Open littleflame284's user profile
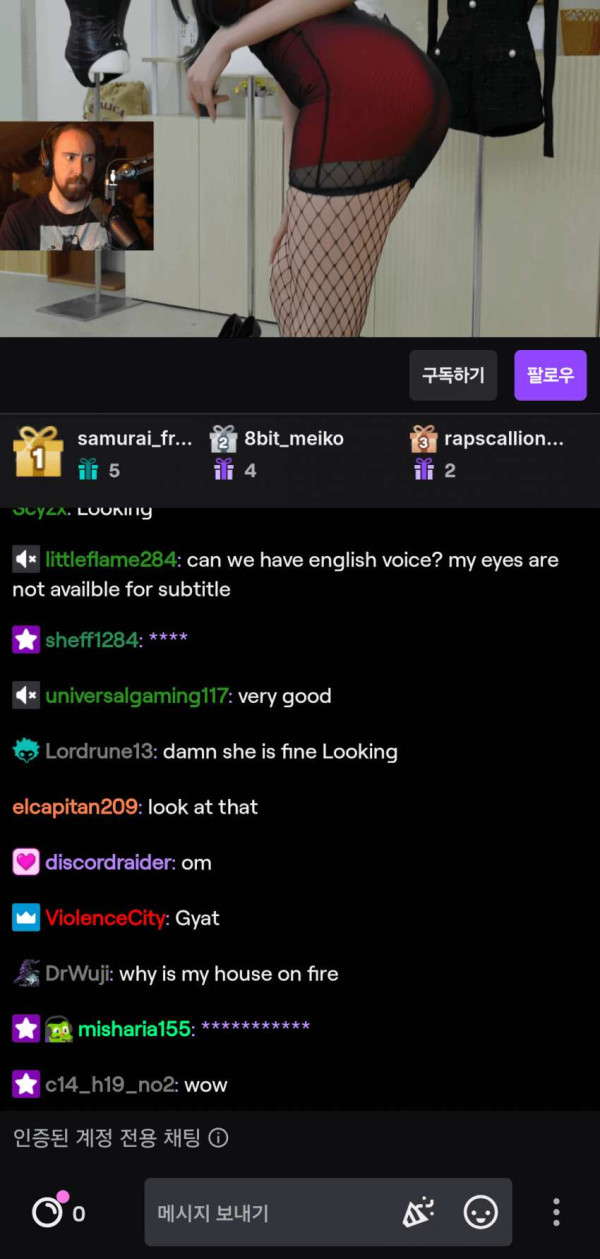The height and width of the screenshot is (1259, 600). (111, 560)
